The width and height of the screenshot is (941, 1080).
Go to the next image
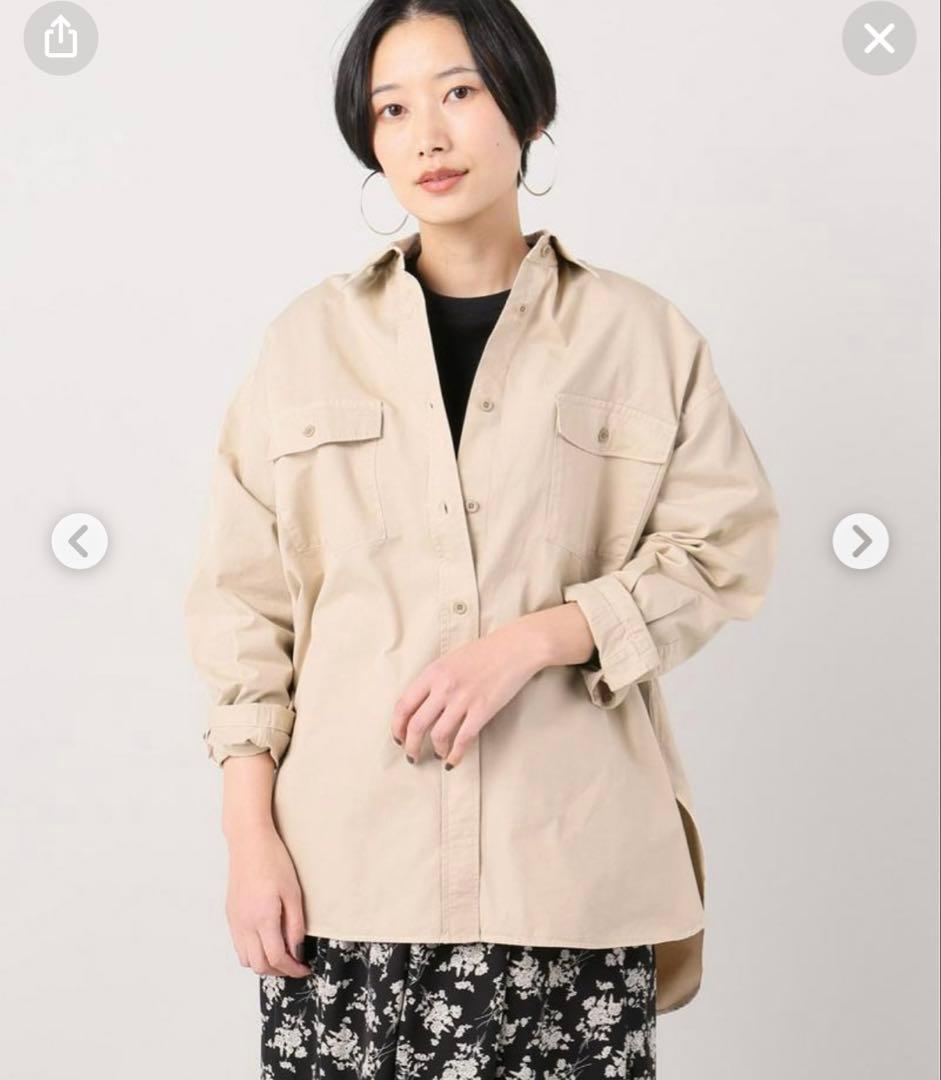pyautogui.click(x=860, y=541)
